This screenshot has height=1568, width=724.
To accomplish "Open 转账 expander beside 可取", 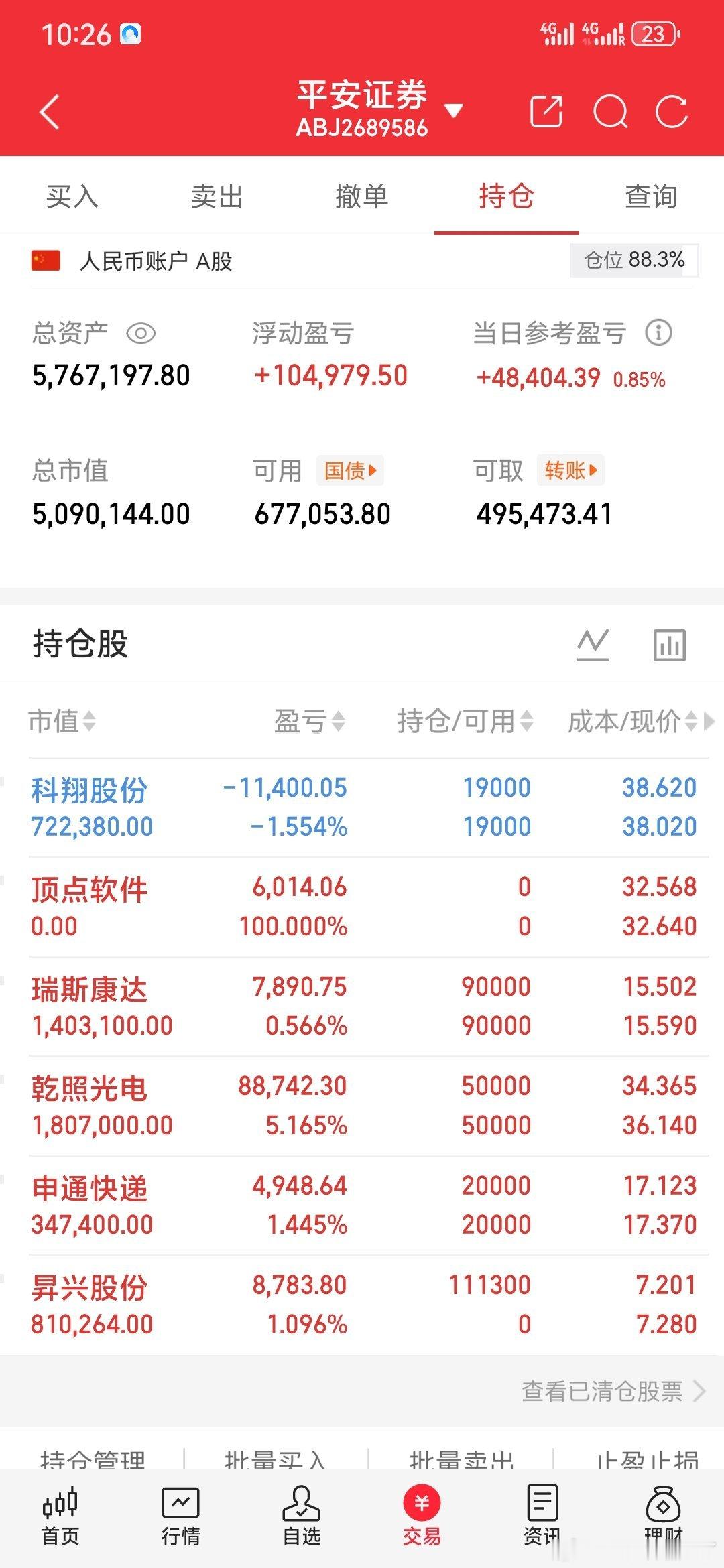I will (x=569, y=470).
